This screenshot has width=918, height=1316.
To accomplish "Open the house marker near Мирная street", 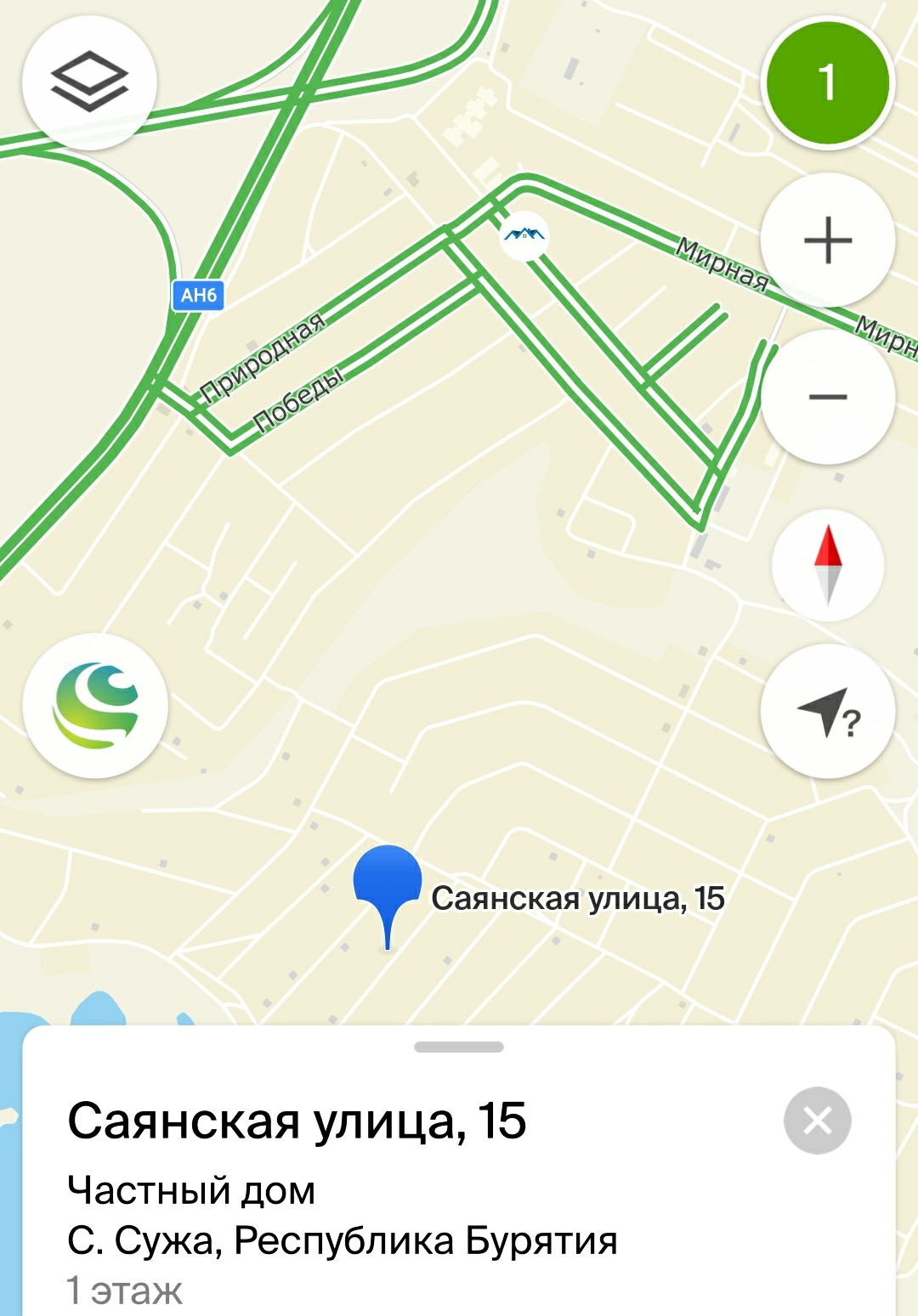I will 524,235.
